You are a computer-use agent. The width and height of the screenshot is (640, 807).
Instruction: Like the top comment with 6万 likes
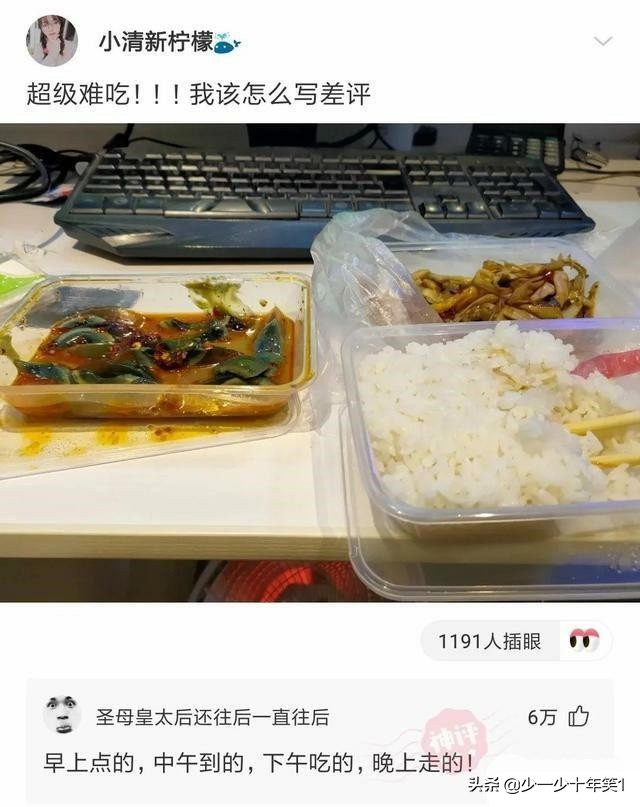pyautogui.click(x=578, y=716)
